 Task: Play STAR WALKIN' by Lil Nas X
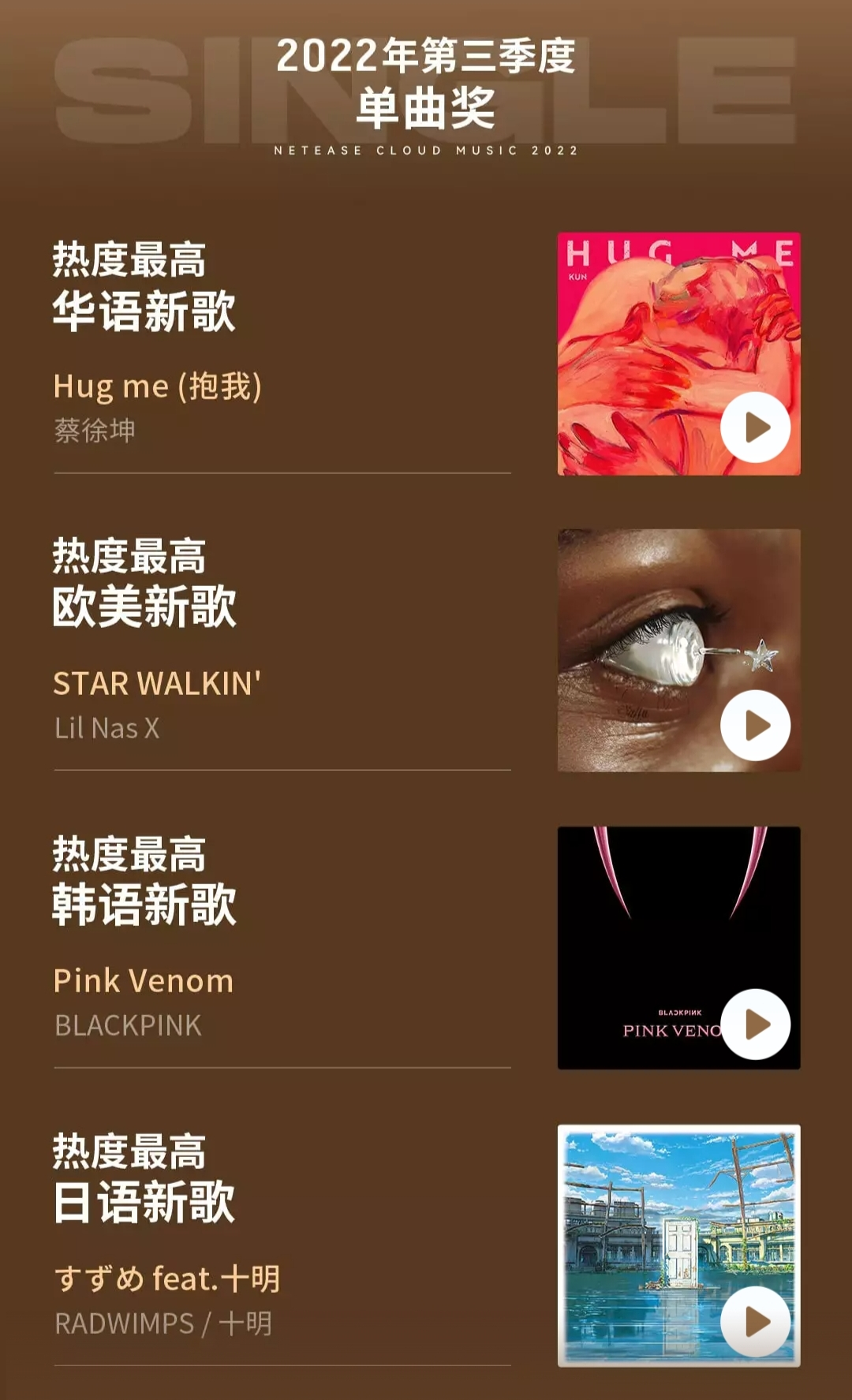(755, 726)
